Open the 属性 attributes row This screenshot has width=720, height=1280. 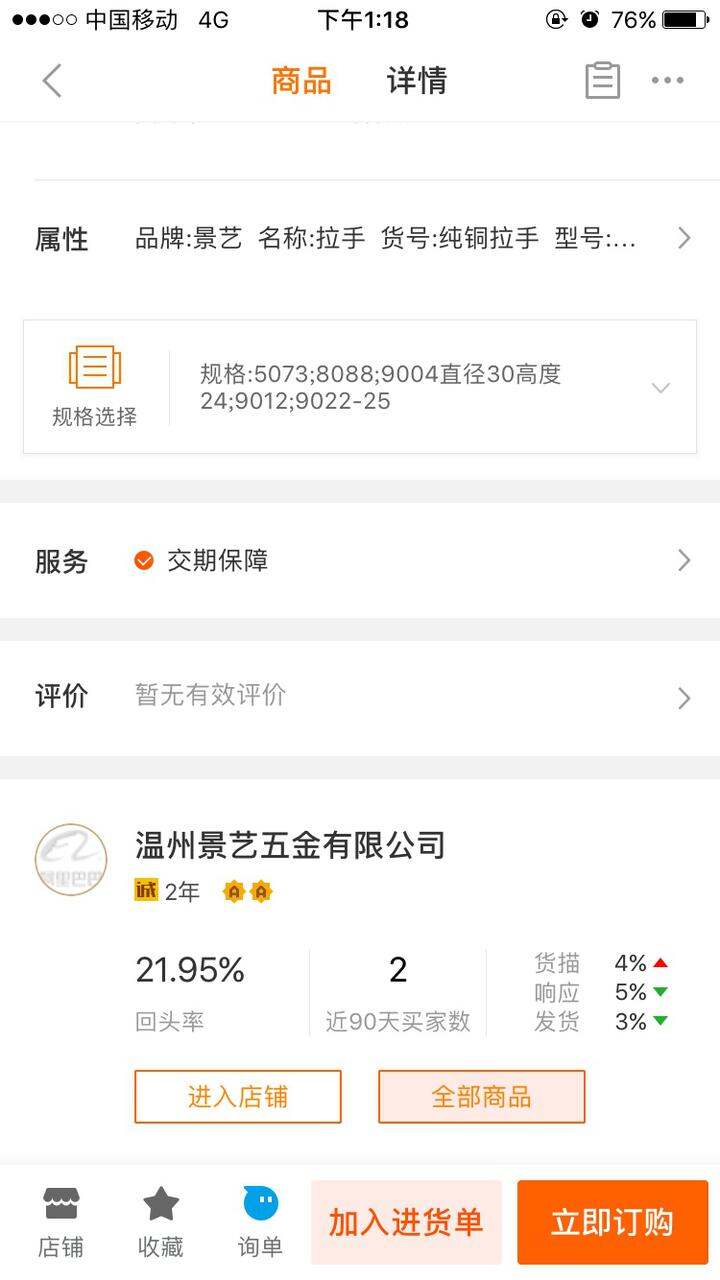[360, 239]
